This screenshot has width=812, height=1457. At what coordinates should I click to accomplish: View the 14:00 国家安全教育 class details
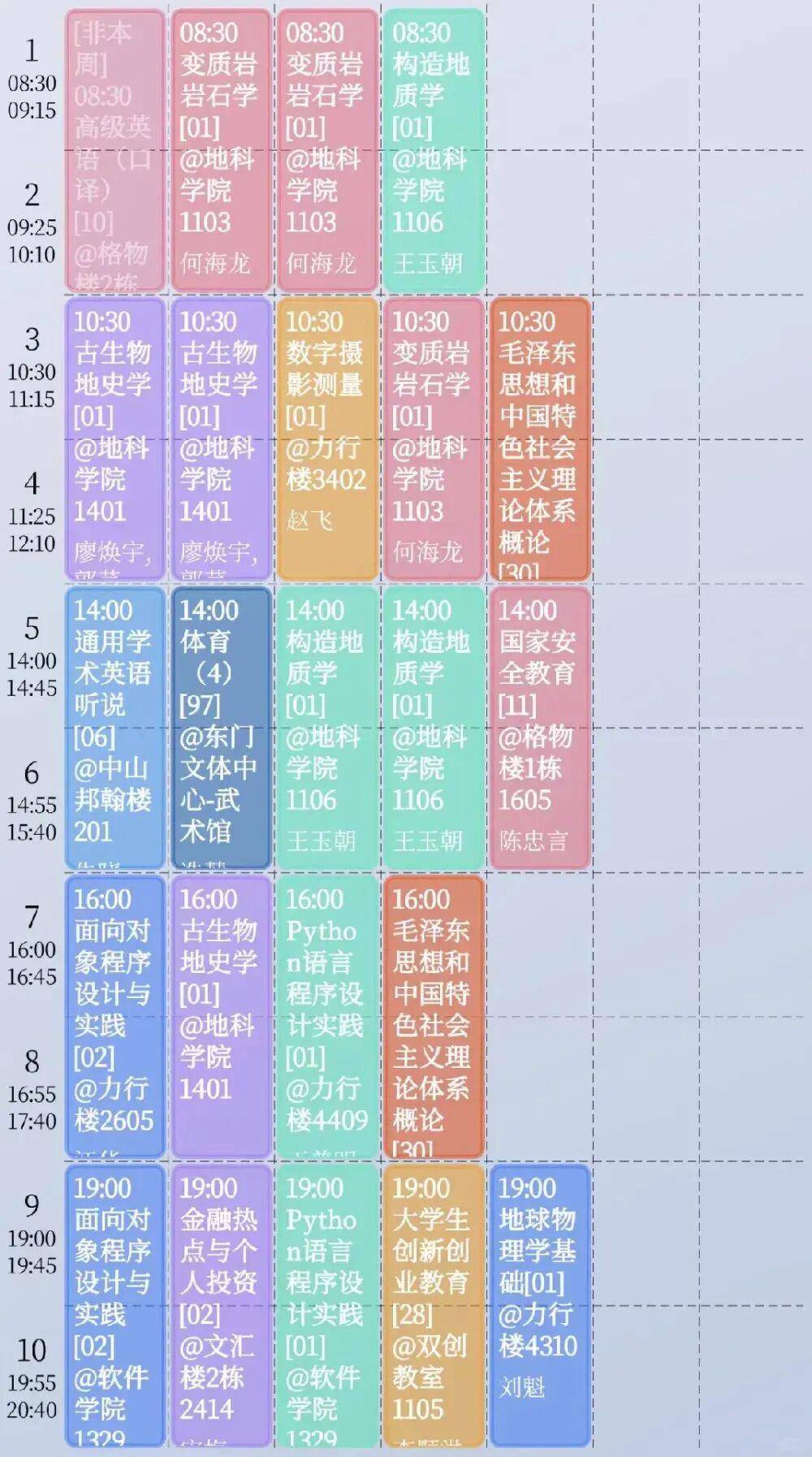click(x=539, y=728)
